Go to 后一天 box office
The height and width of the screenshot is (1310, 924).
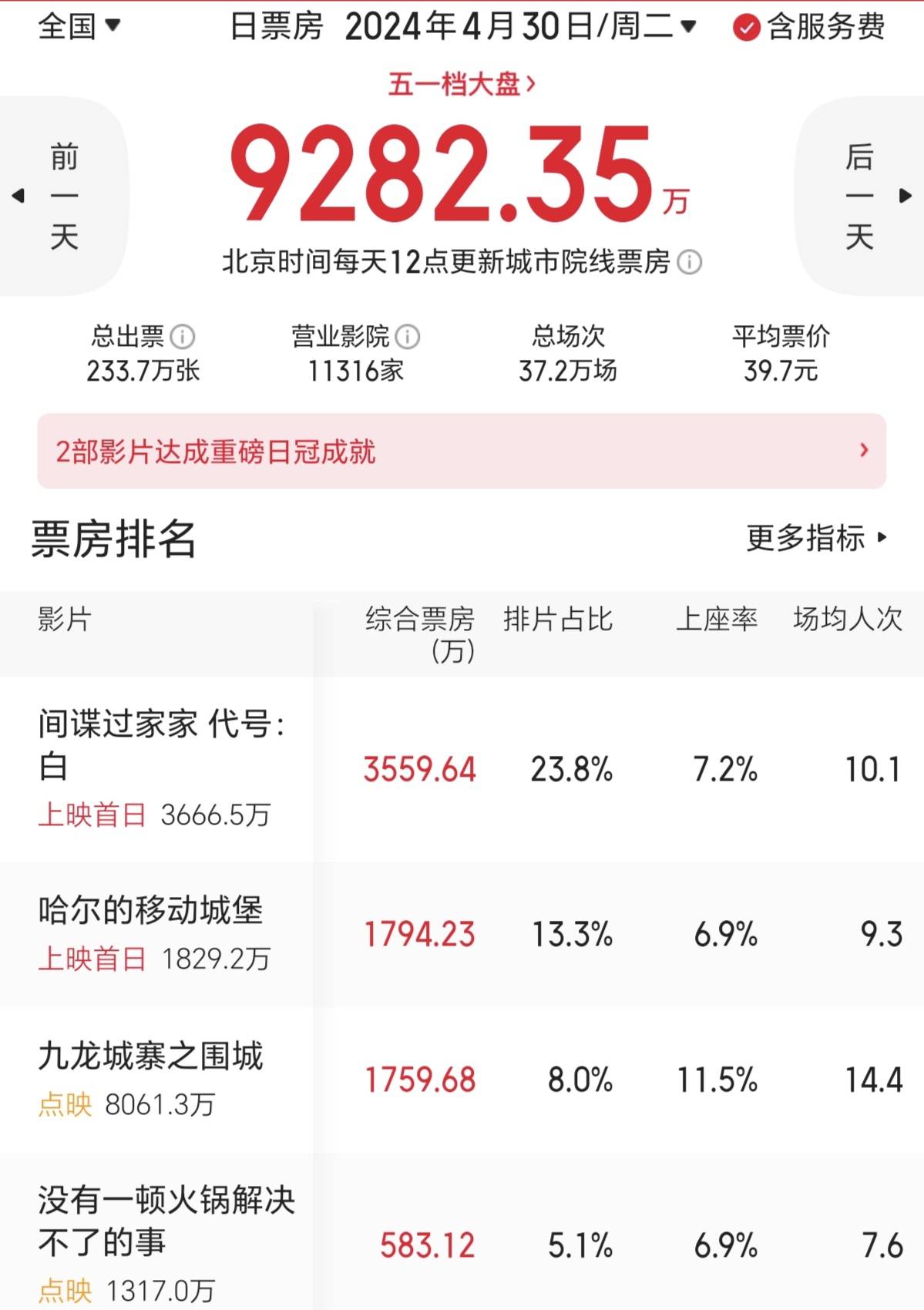click(x=860, y=196)
